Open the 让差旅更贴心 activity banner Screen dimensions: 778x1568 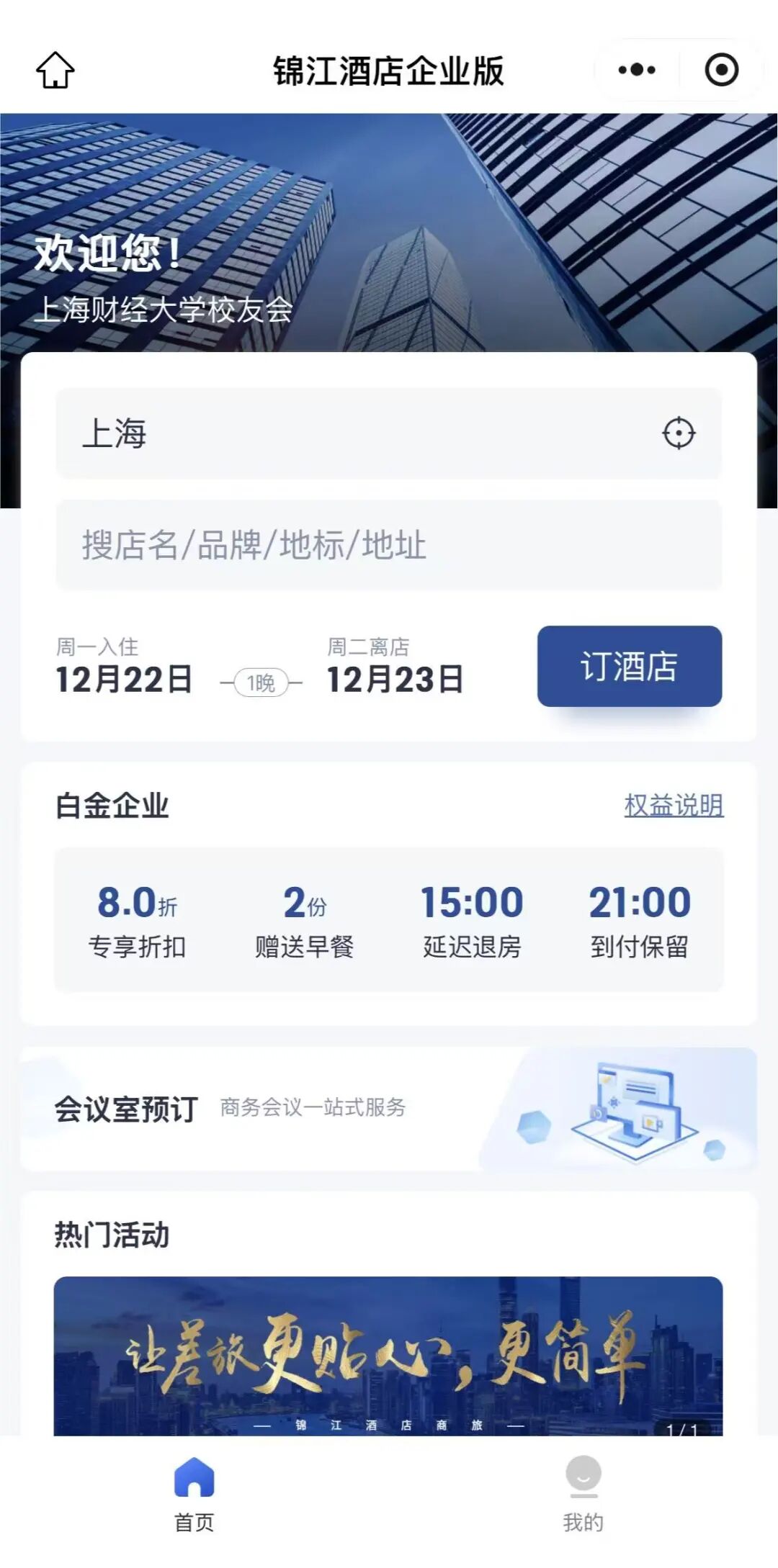click(x=389, y=1355)
